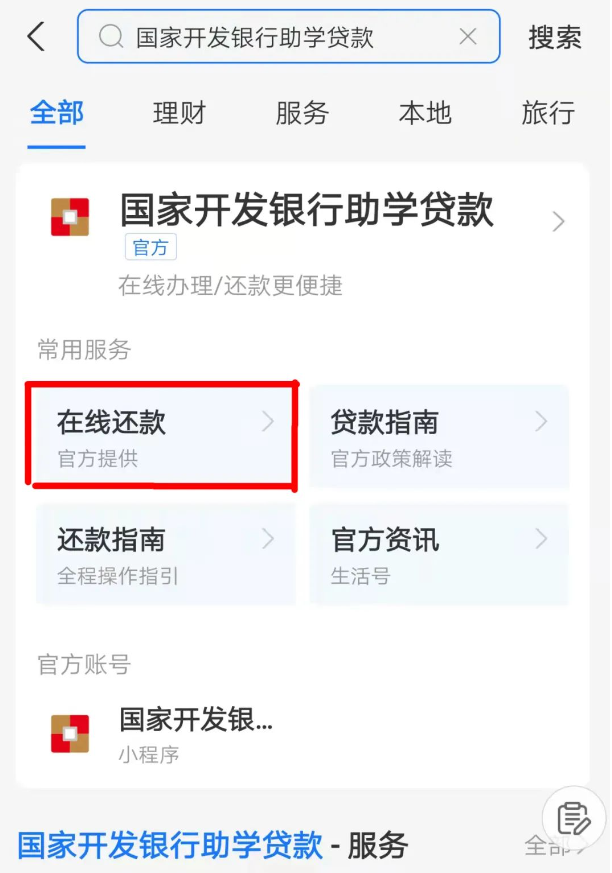
Task: Tap the floating clipboard icon
Action: pos(573,818)
